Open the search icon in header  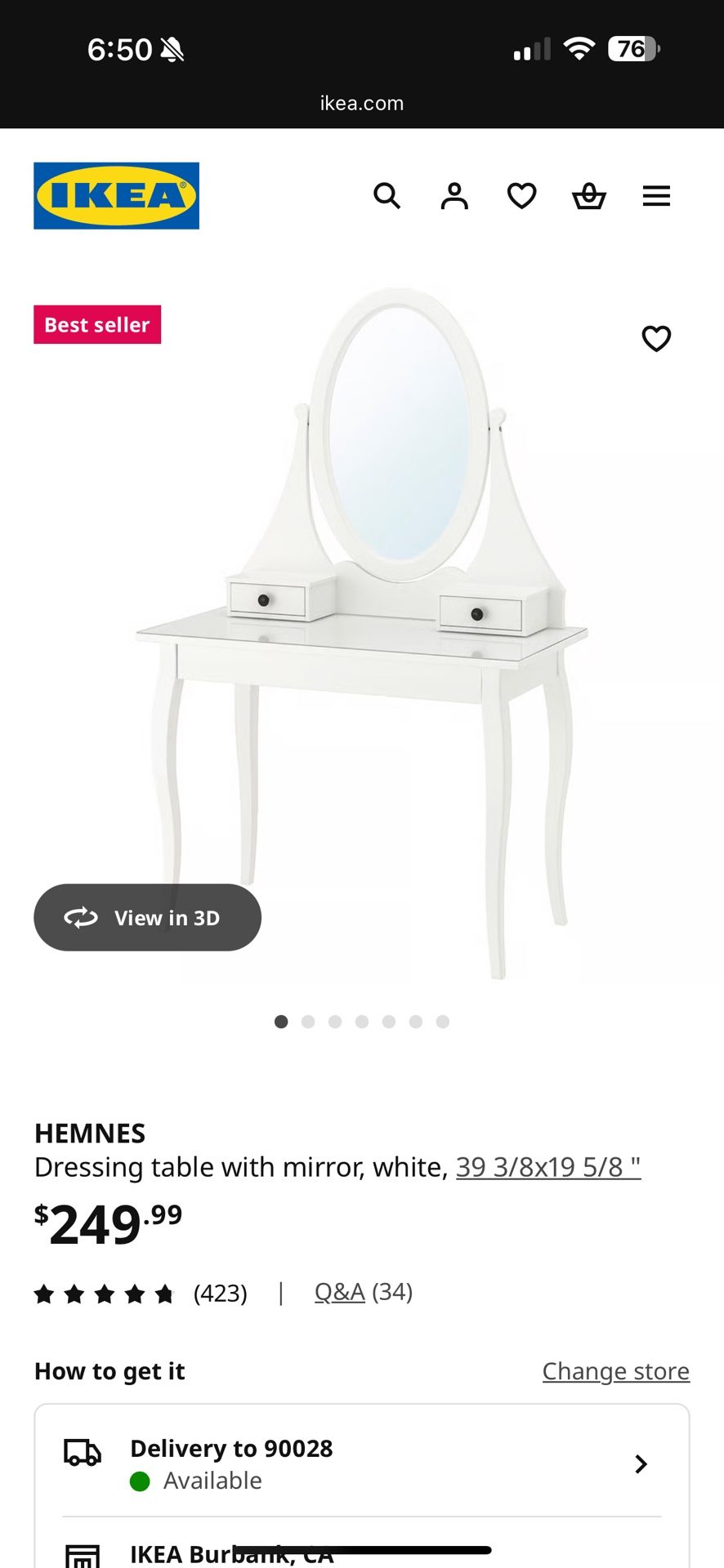tap(387, 196)
